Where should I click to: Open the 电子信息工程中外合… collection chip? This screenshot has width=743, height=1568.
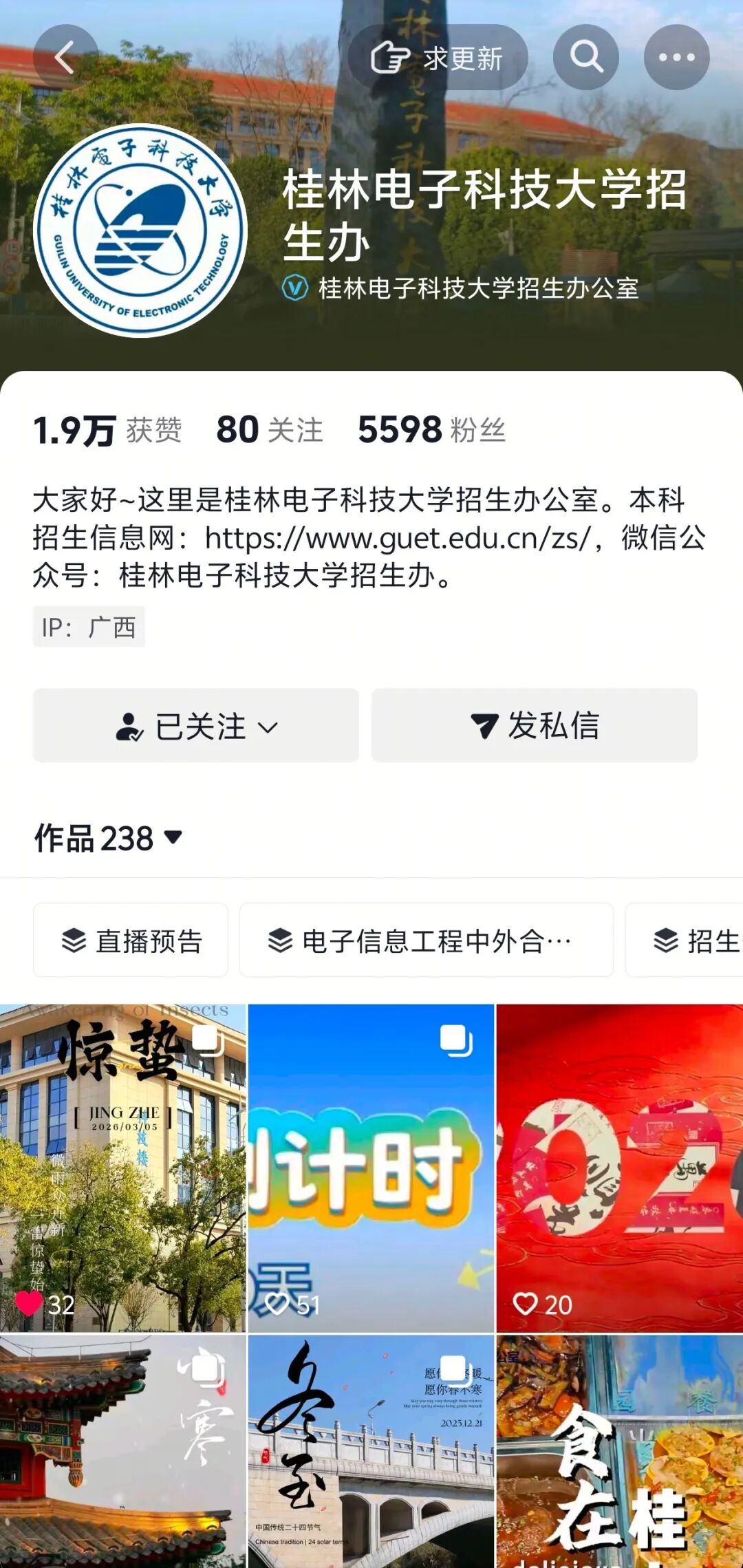[x=426, y=941]
